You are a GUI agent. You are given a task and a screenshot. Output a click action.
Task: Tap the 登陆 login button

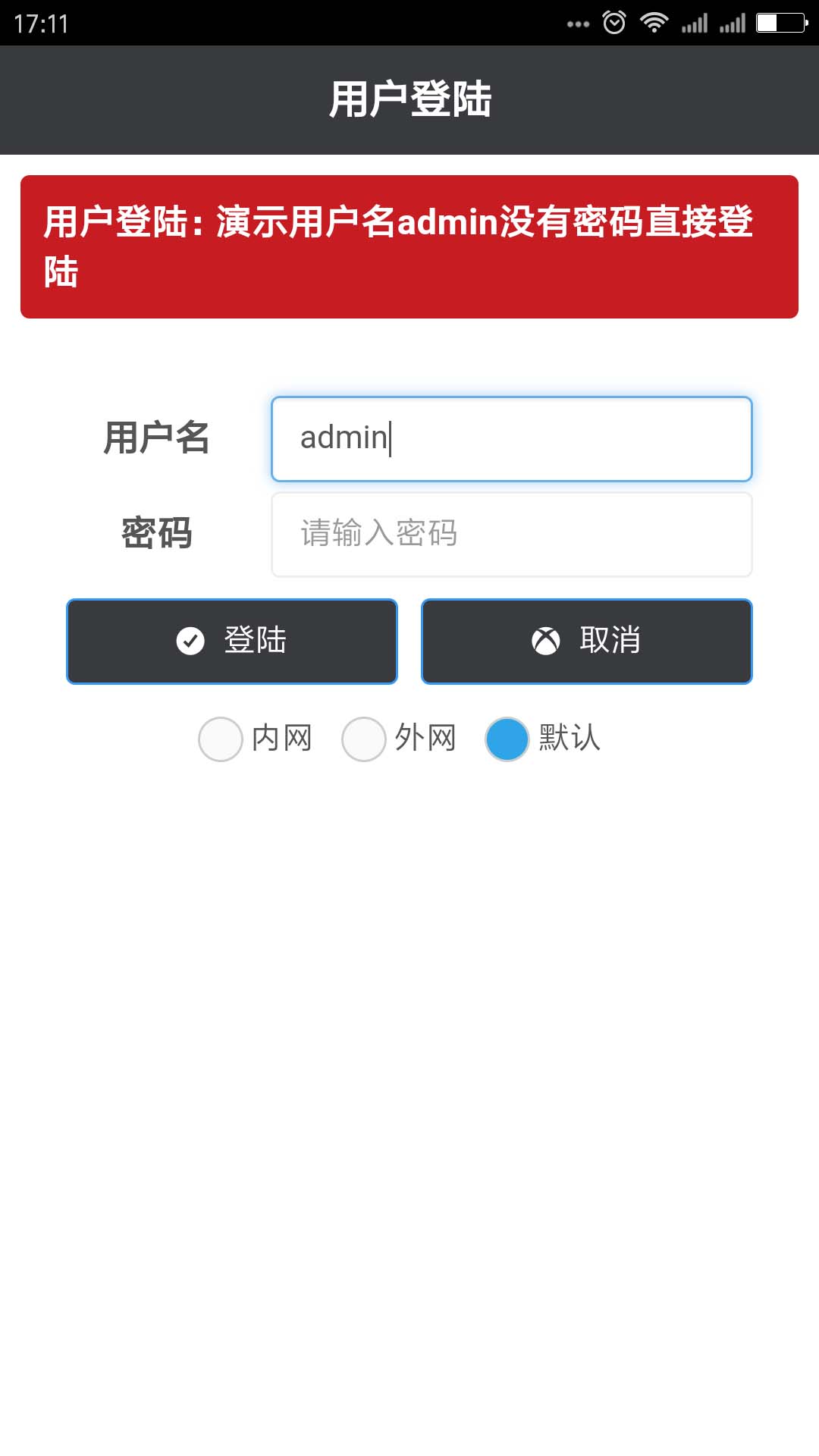click(232, 642)
